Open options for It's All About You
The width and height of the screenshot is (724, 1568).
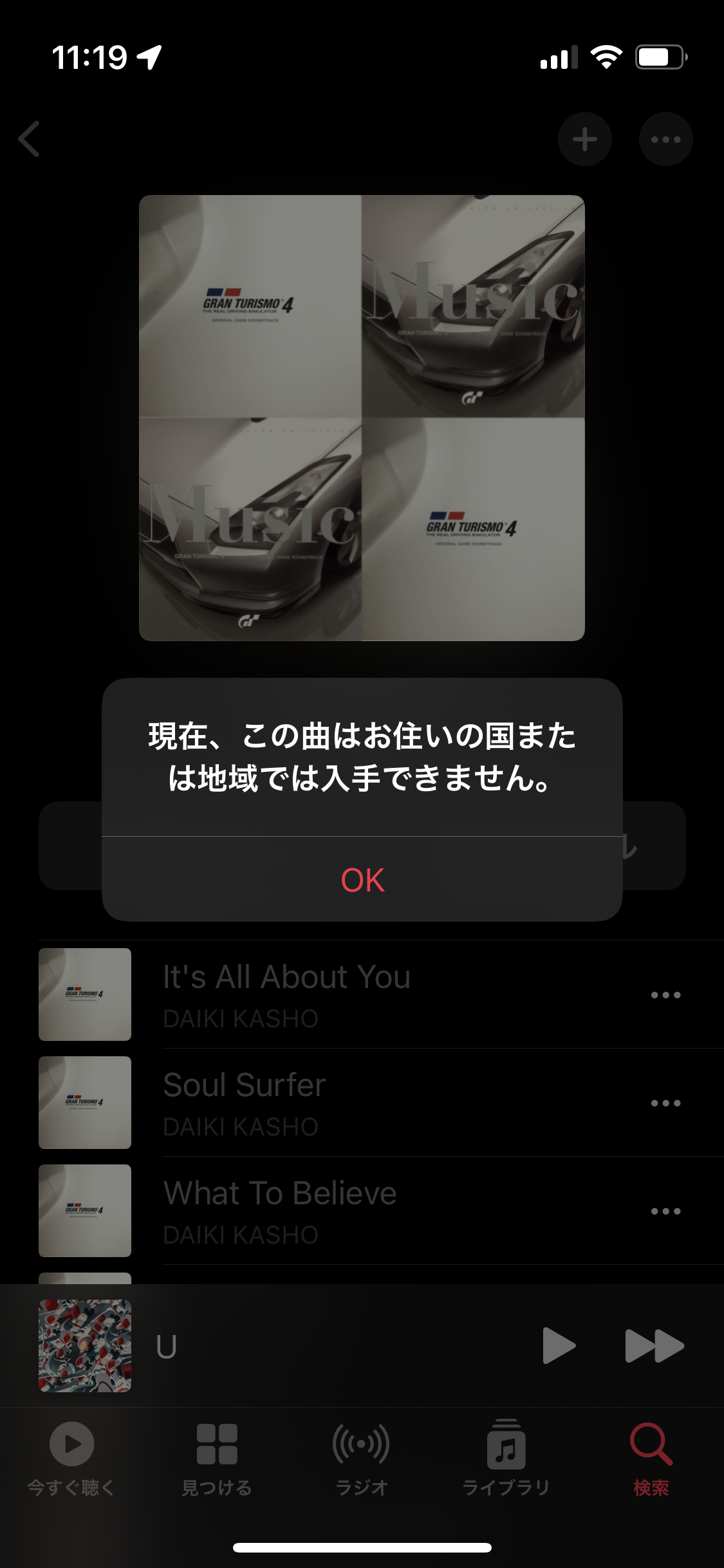pyautogui.click(x=665, y=994)
